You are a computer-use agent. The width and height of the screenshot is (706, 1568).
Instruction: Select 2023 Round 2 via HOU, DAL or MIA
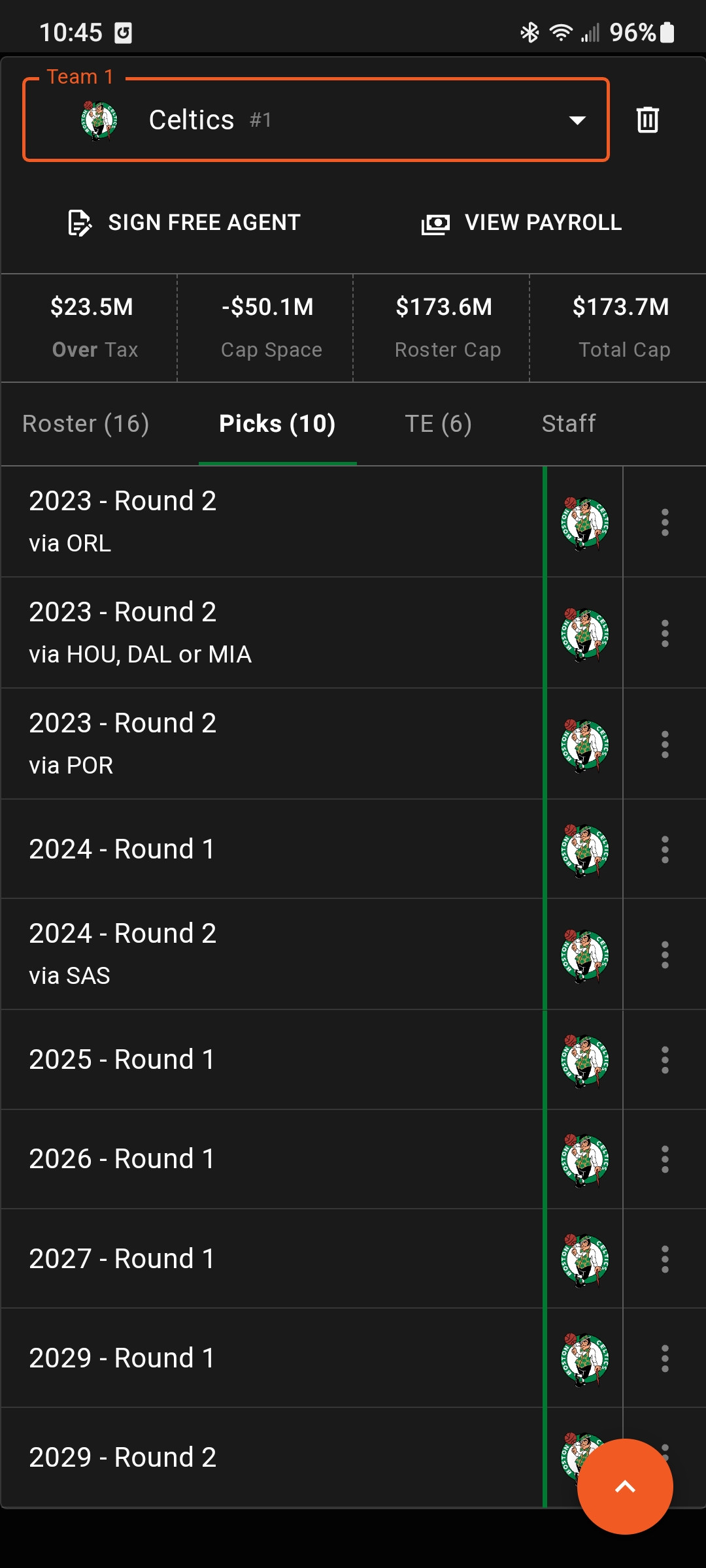click(x=271, y=632)
